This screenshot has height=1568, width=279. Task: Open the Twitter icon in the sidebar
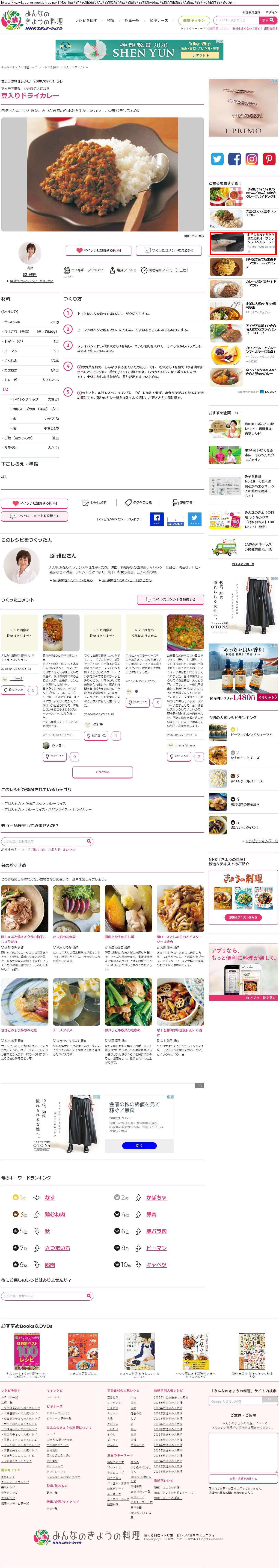tap(217, 159)
